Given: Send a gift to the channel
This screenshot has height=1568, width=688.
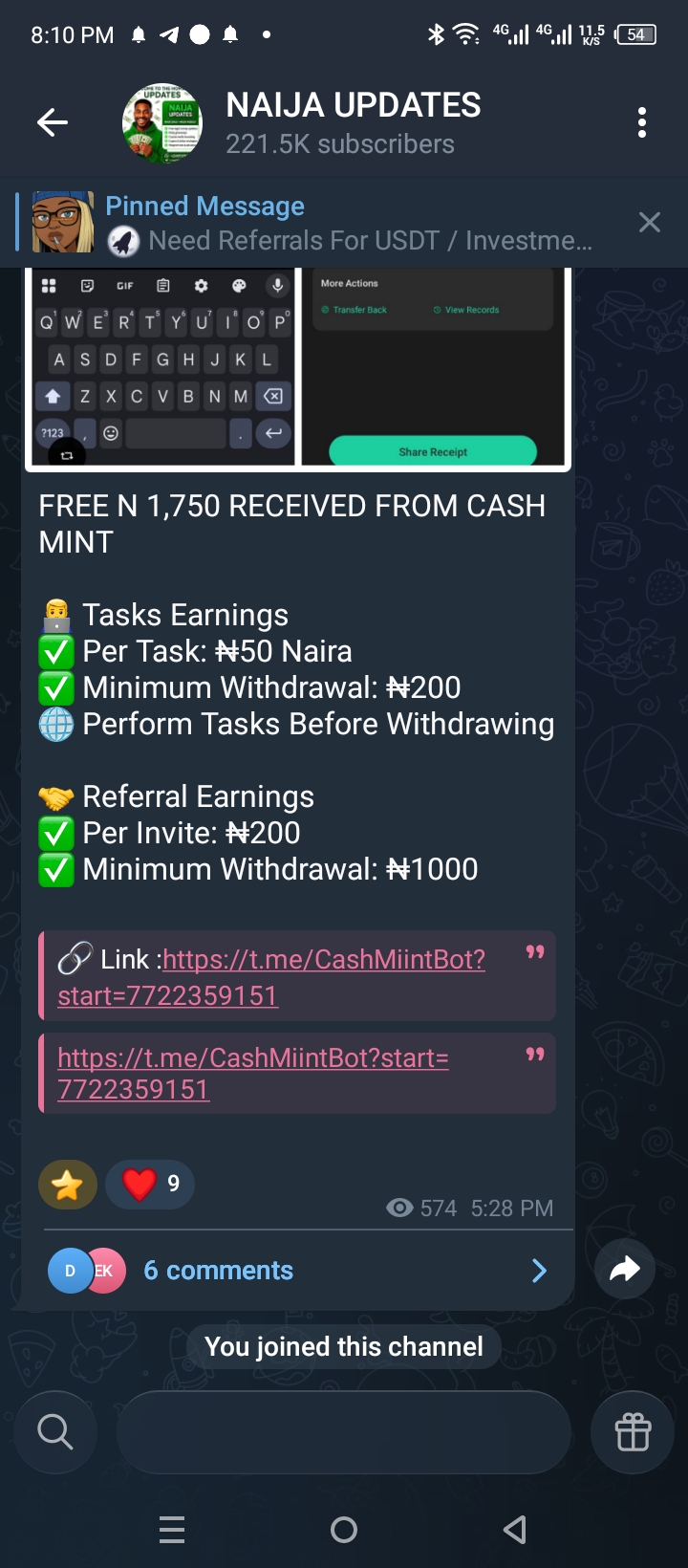Looking at the screenshot, I should click(633, 1432).
